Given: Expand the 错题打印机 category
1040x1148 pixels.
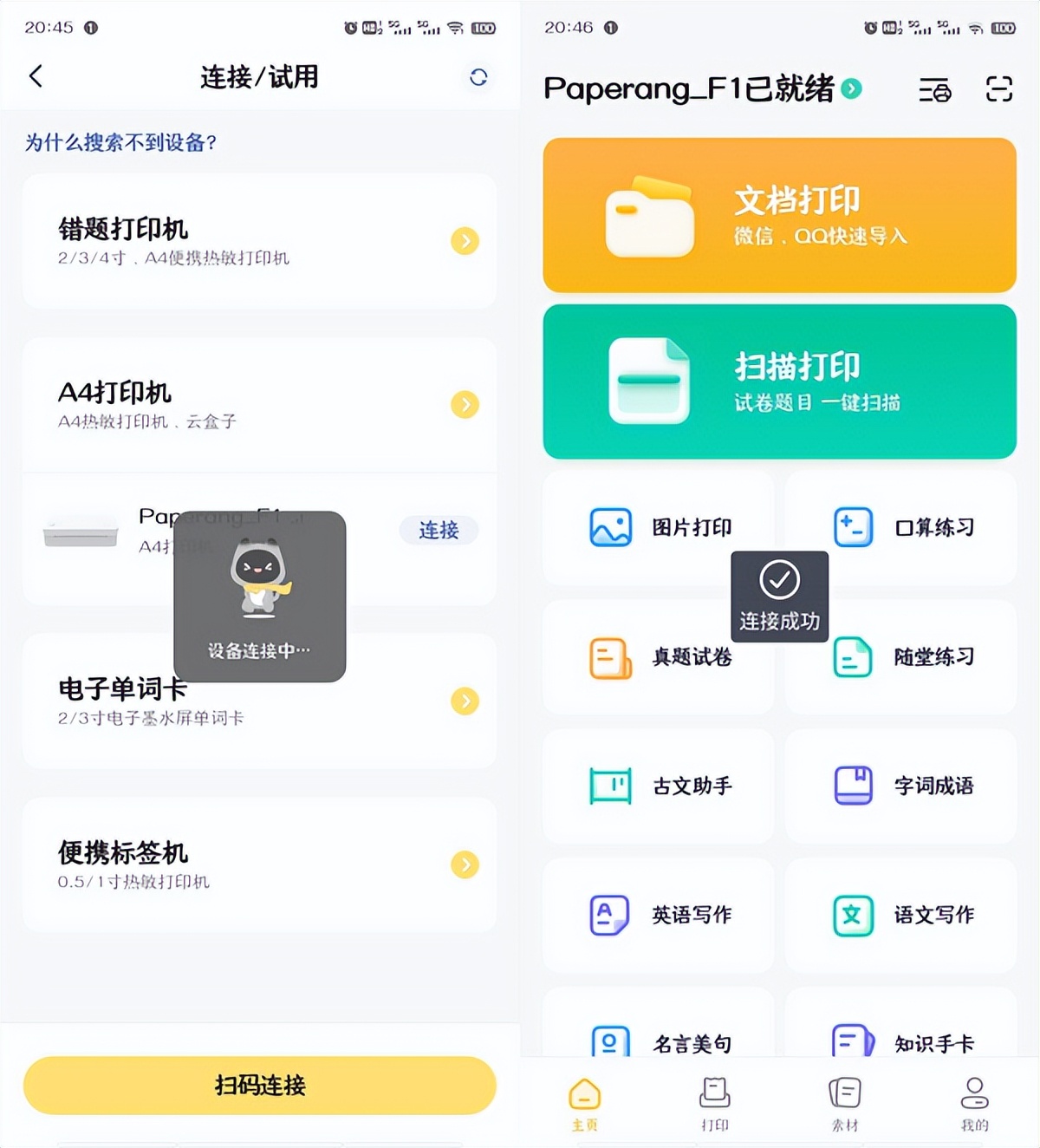Looking at the screenshot, I should point(464,240).
